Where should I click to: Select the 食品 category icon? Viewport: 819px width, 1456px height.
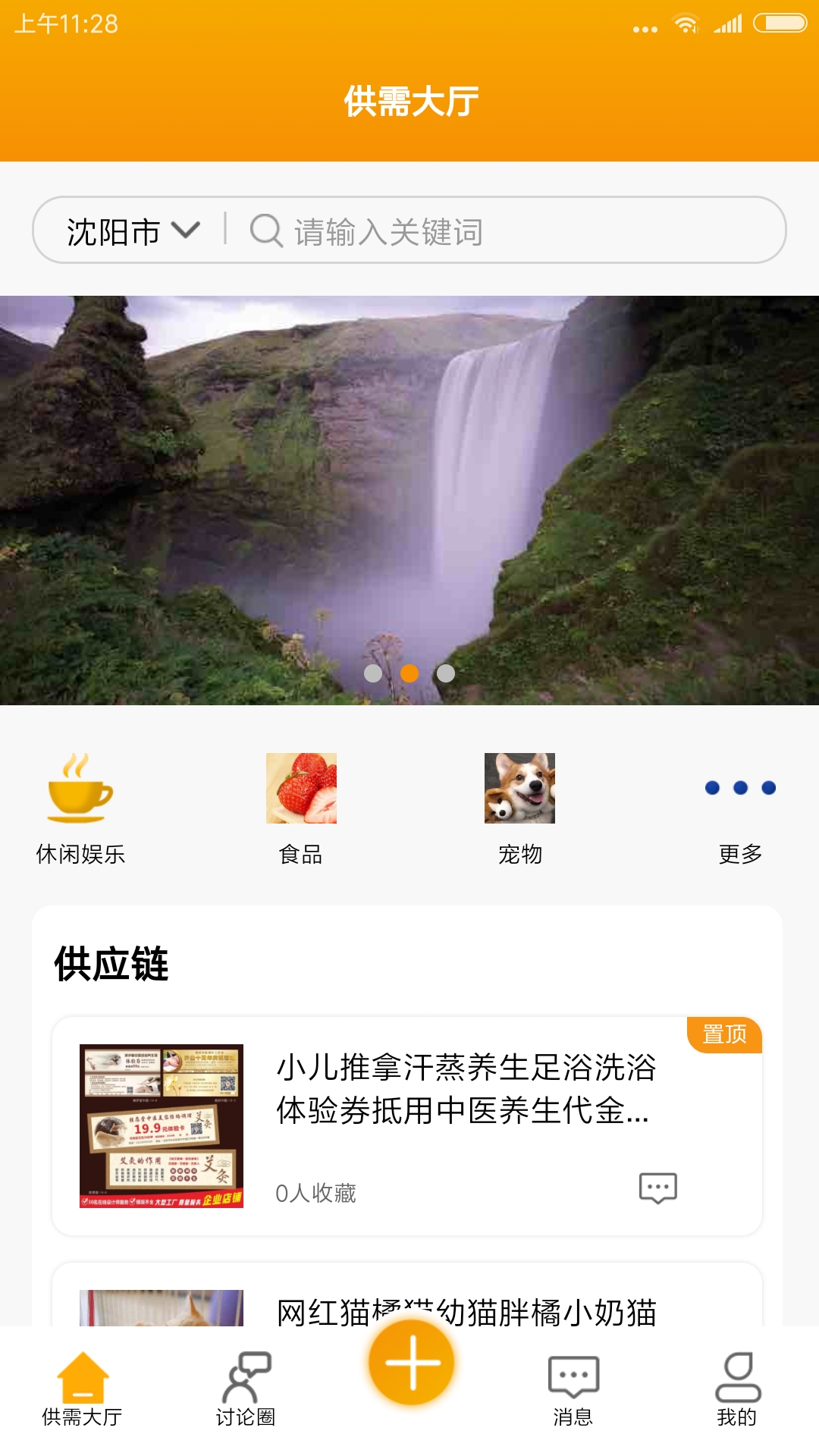(301, 787)
